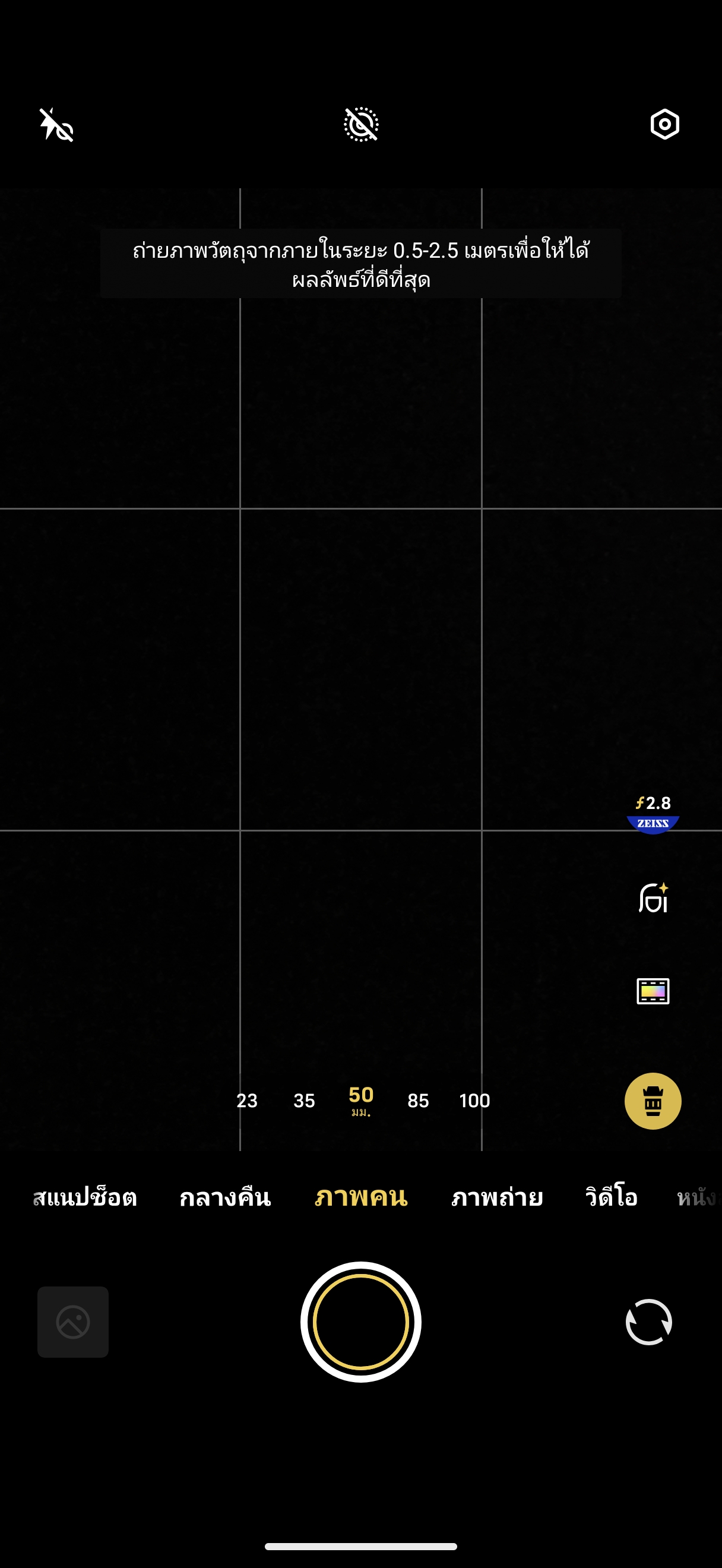Tap the crossed-out motion photo icon
Image resolution: width=722 pixels, height=1568 pixels.
click(x=360, y=124)
